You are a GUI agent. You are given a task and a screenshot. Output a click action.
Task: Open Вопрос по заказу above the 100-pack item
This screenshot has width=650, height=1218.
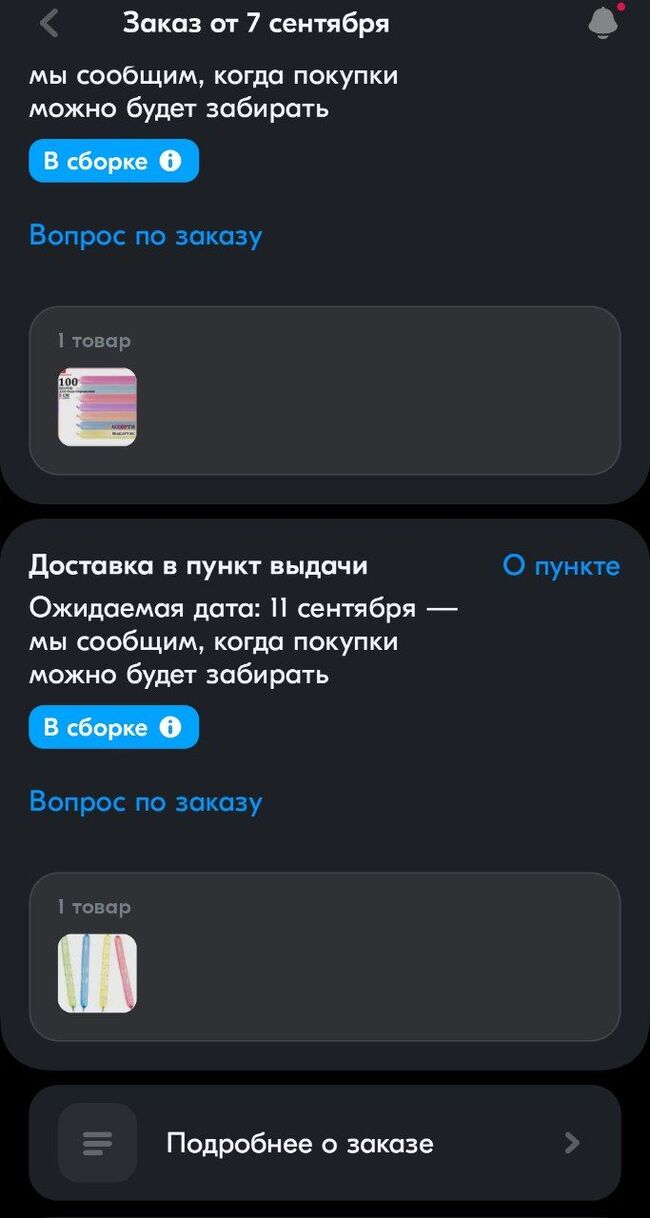click(x=146, y=236)
